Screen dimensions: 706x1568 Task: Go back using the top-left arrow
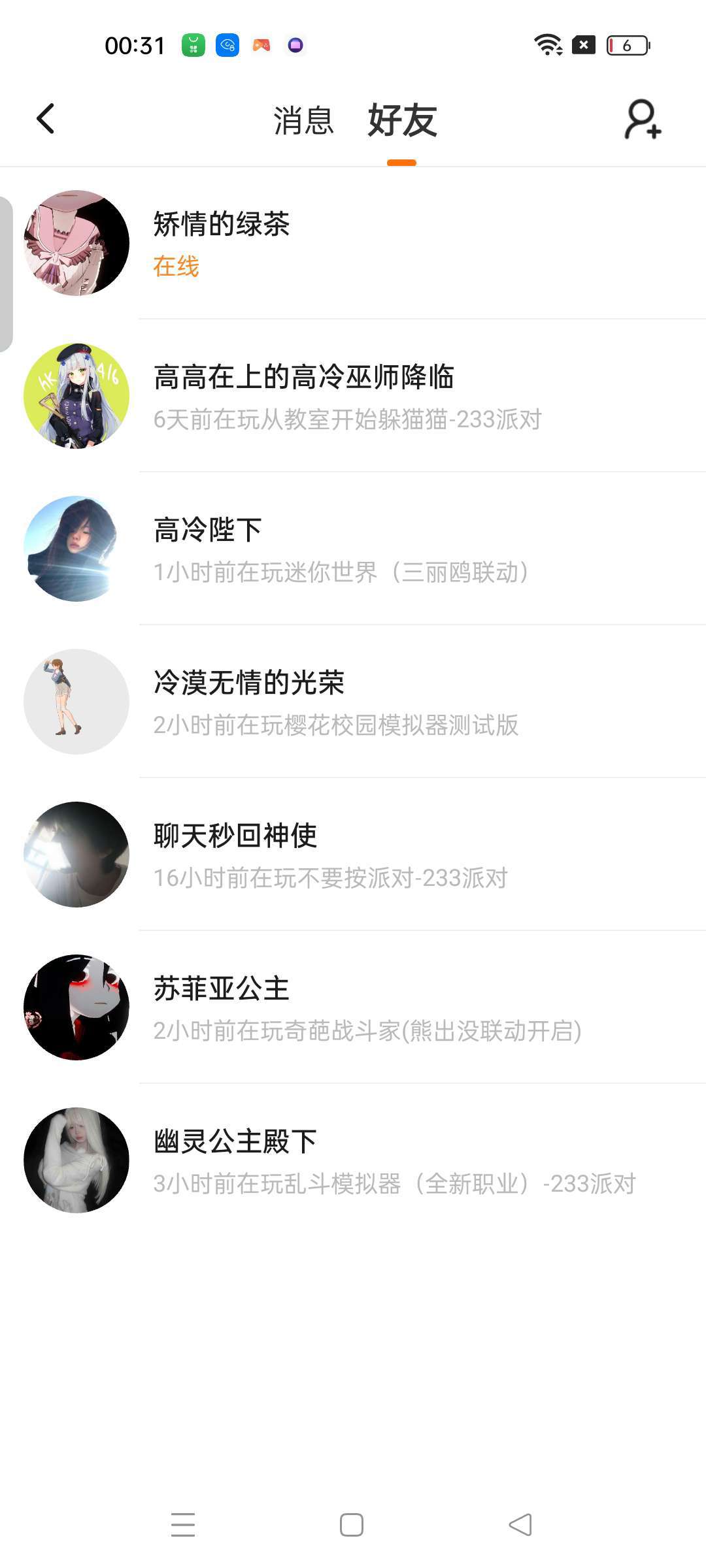point(46,119)
